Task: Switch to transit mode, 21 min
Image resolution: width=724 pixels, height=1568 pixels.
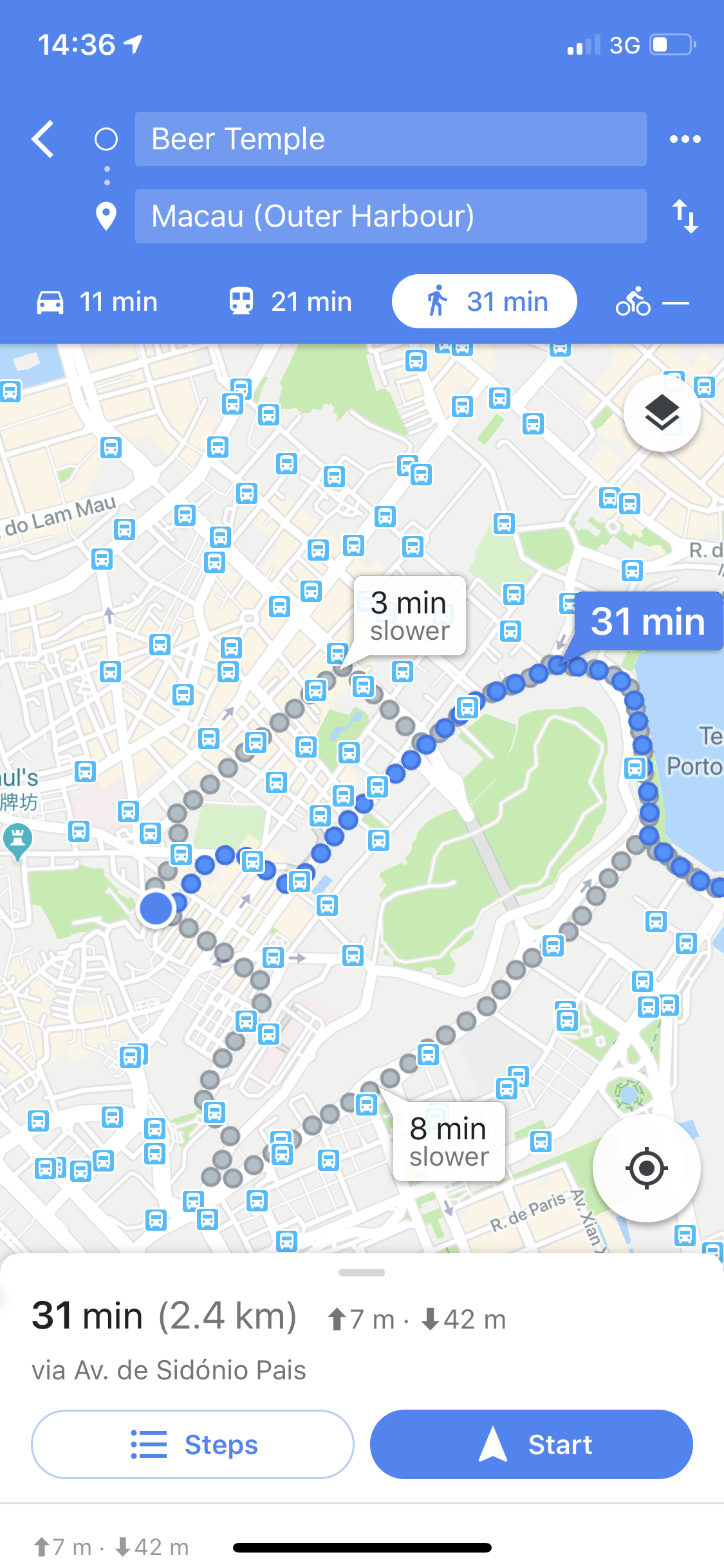Action: point(291,302)
